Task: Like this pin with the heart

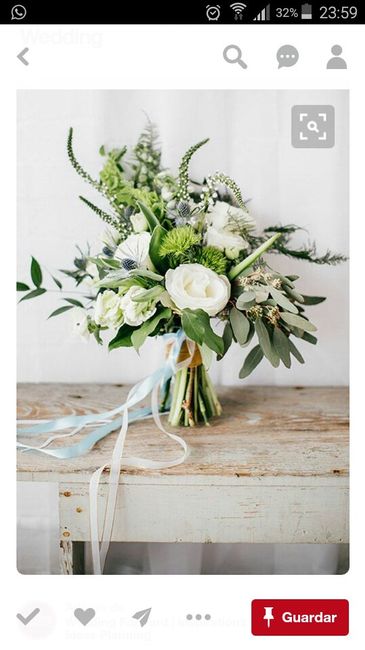Action: (85, 616)
